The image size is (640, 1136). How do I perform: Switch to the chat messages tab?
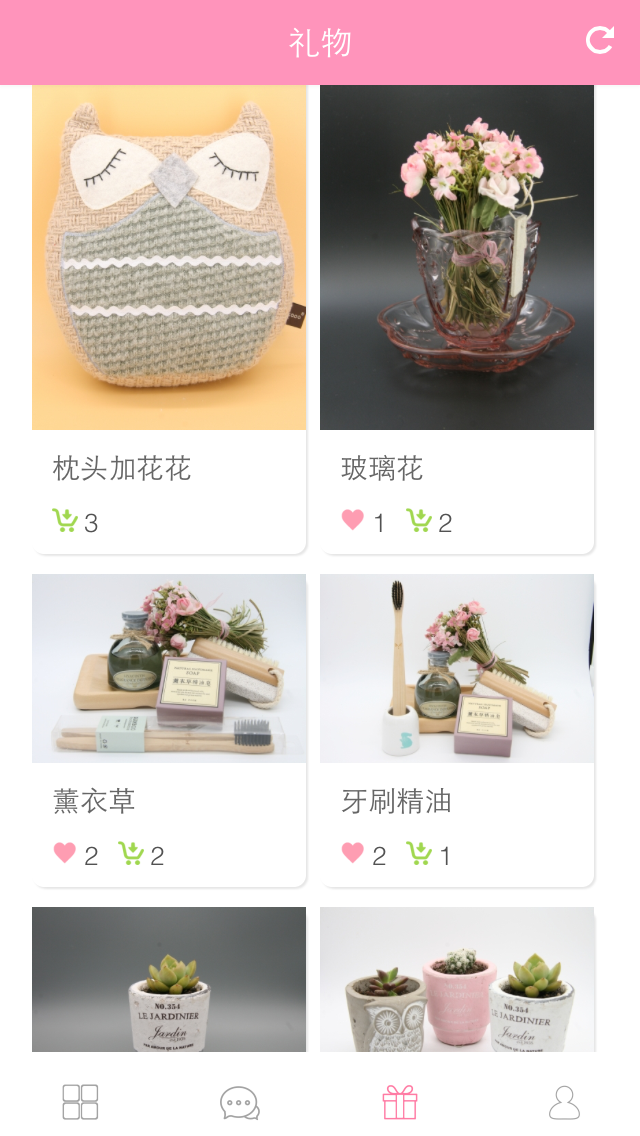point(240,1102)
